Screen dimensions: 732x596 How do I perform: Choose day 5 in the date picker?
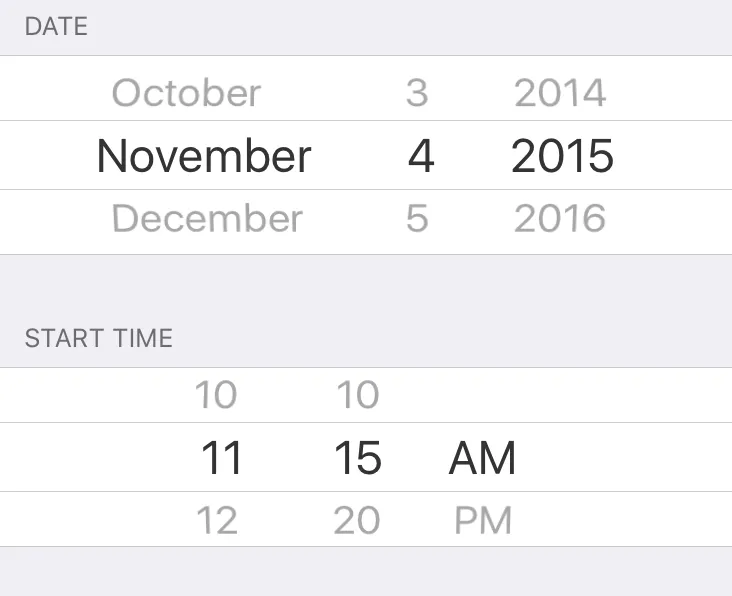[x=417, y=219]
